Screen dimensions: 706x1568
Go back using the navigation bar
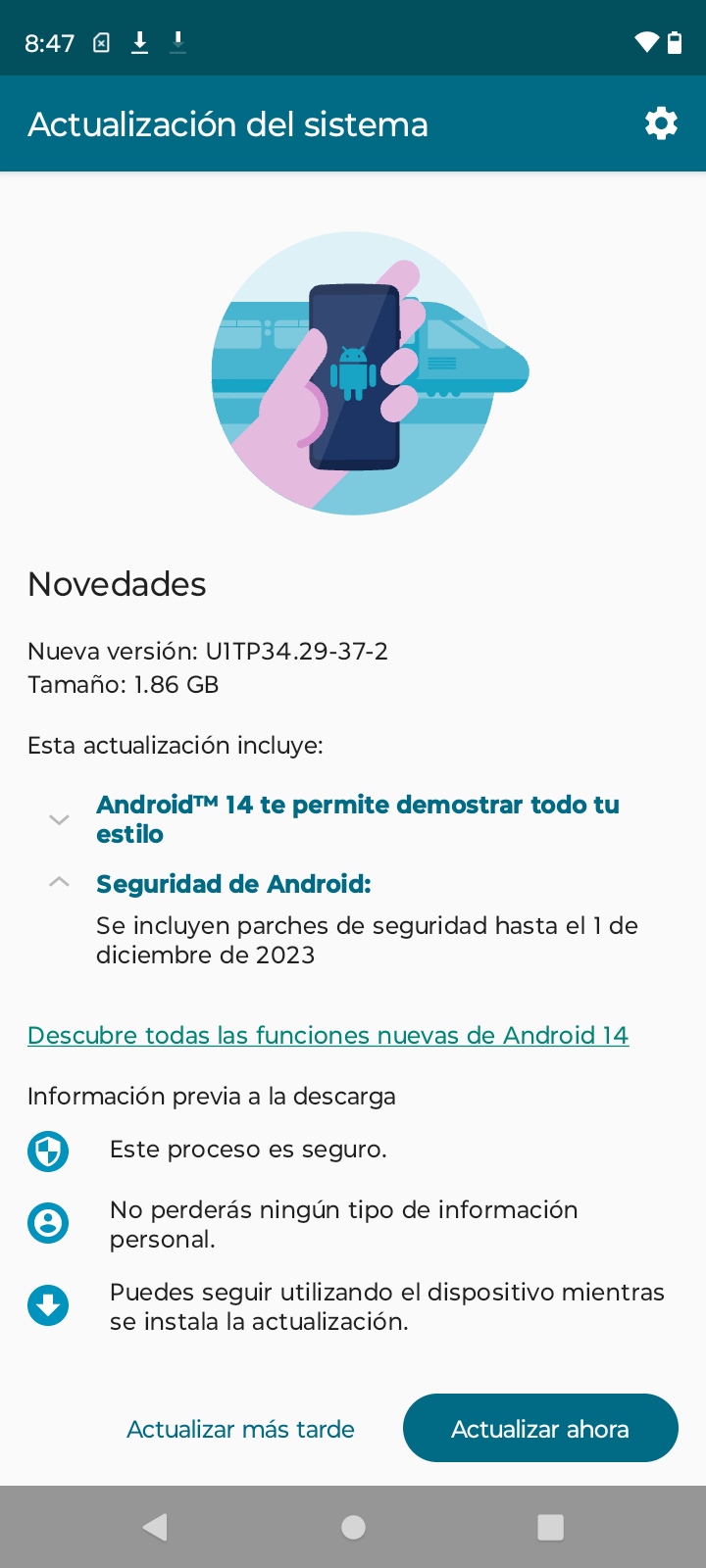(155, 1527)
